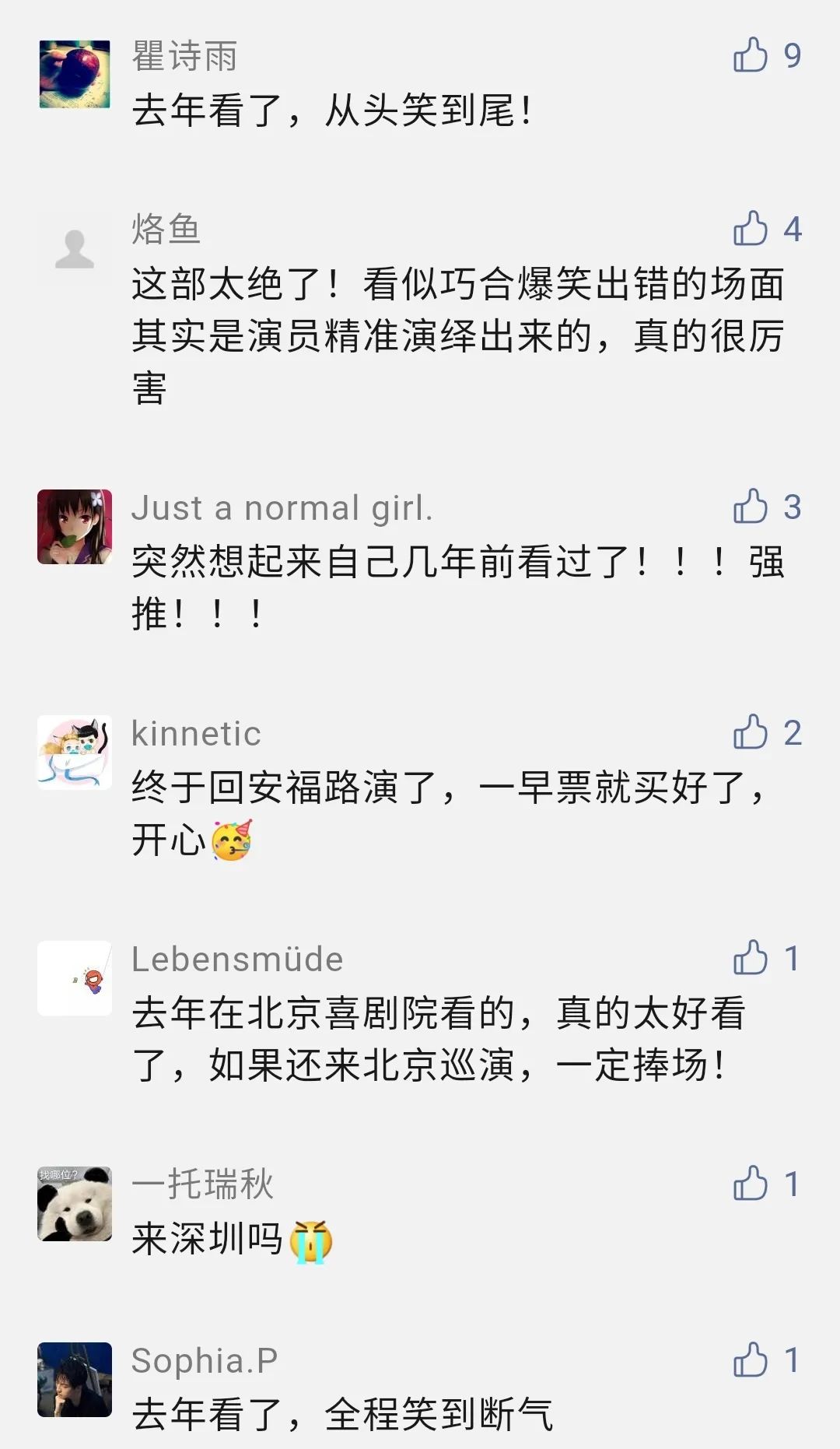The image size is (840, 1449).
Task: Like kinnetic's comment about 安福路
Action: click(751, 732)
